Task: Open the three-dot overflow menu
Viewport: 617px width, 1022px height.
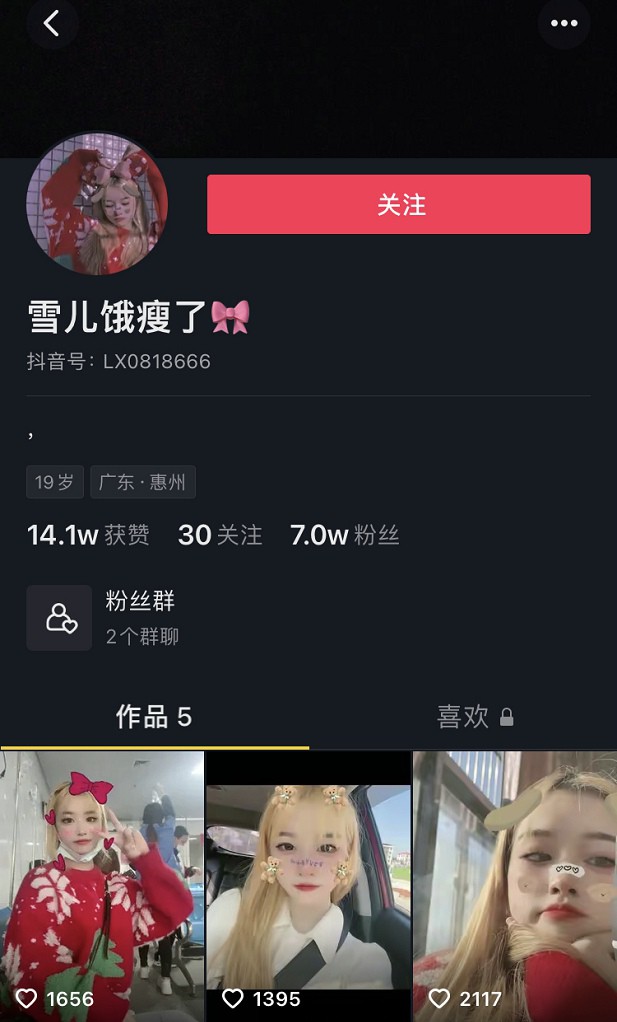Action: 564,23
